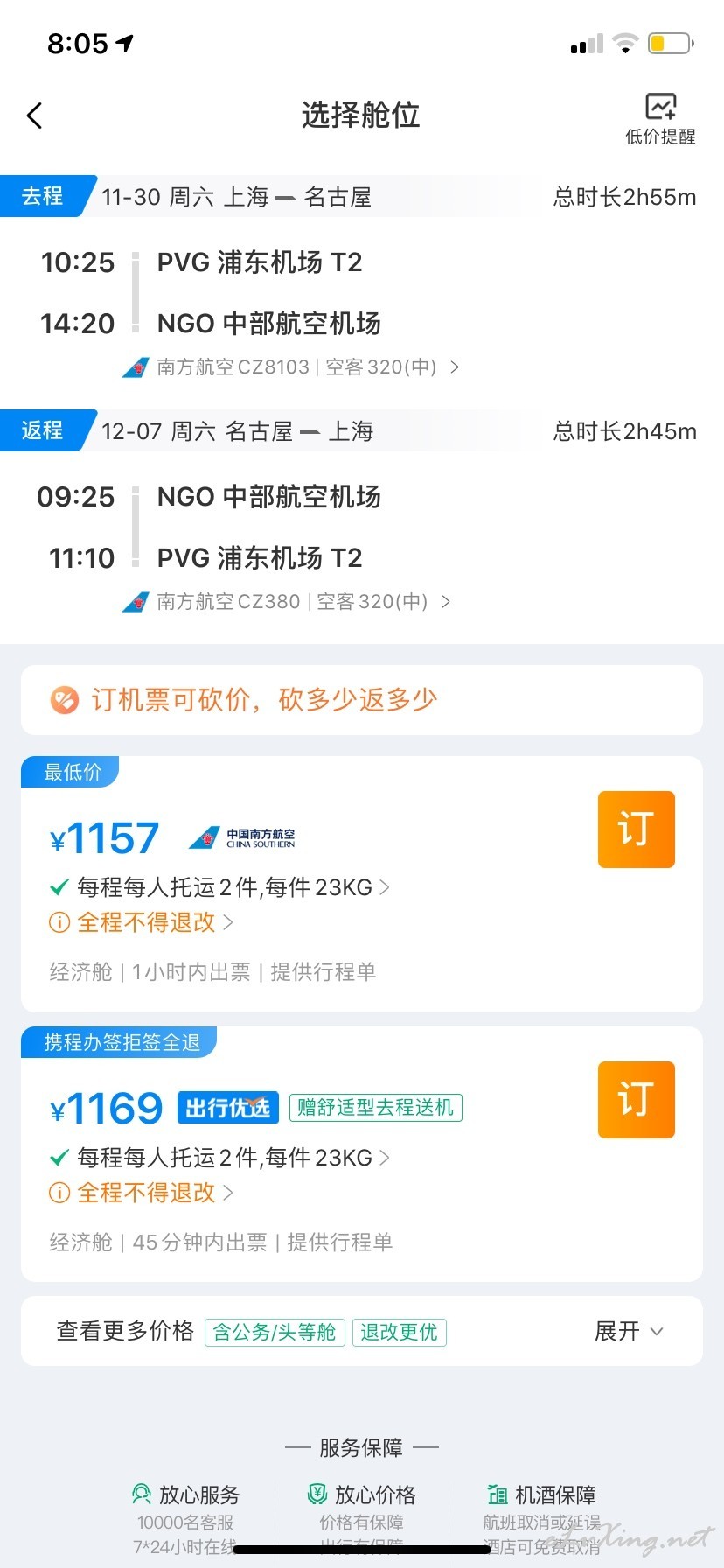Book the ¥1157 lowest price fare

[x=637, y=829]
